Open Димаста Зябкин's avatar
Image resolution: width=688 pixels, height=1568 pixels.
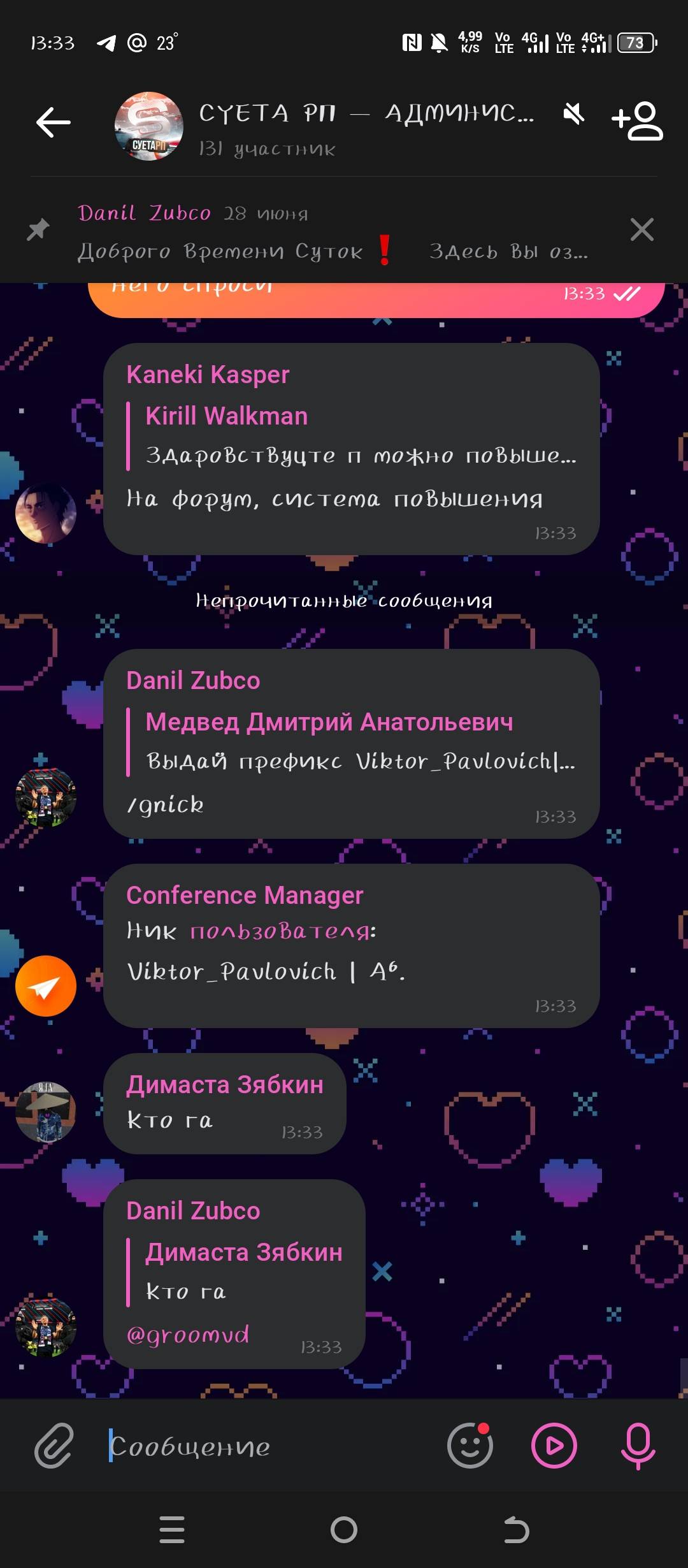pyautogui.click(x=46, y=1112)
